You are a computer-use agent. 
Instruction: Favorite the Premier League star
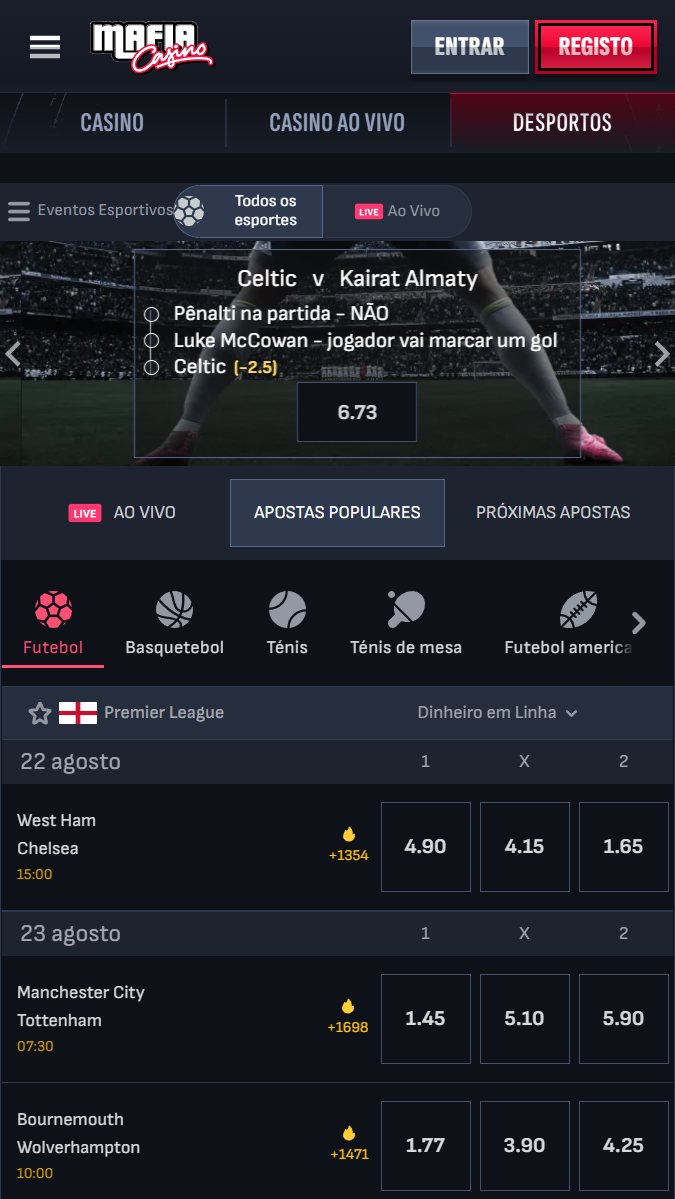[x=40, y=713]
